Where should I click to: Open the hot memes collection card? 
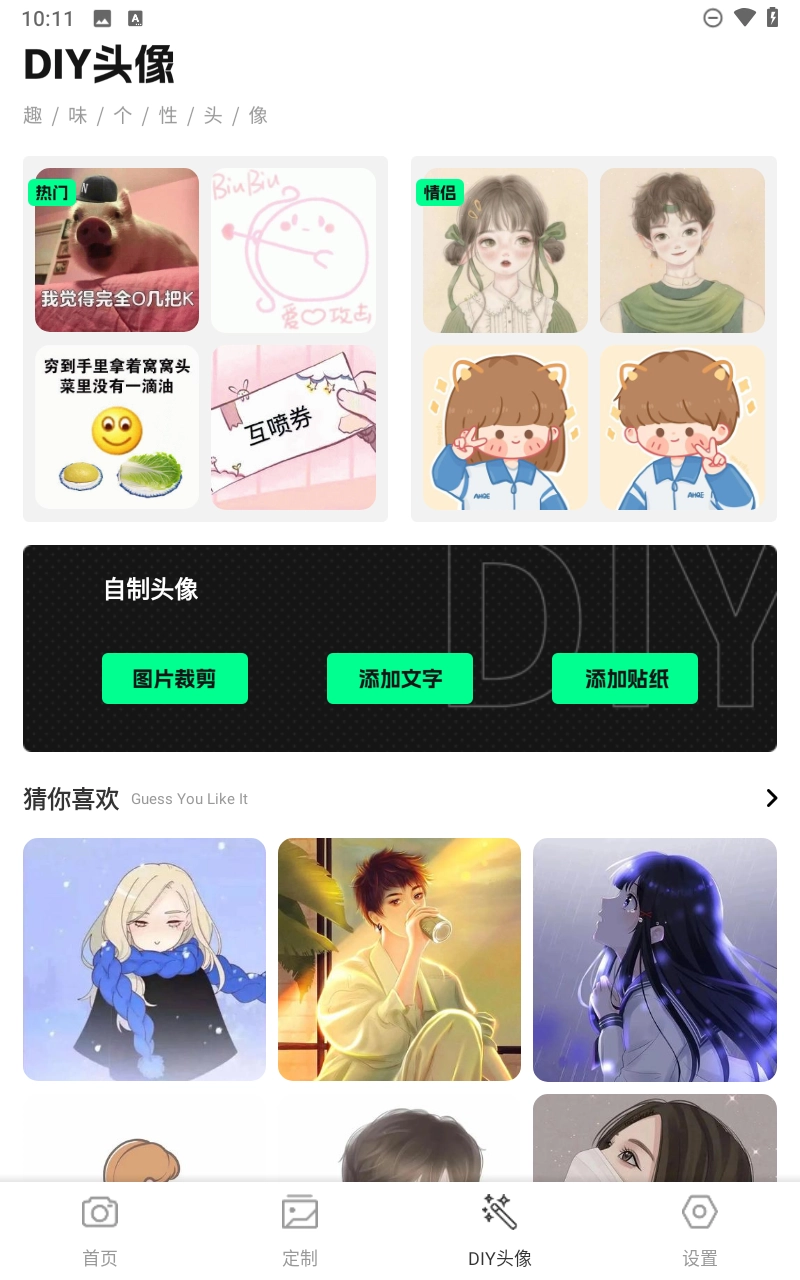pyautogui.click(x=116, y=250)
